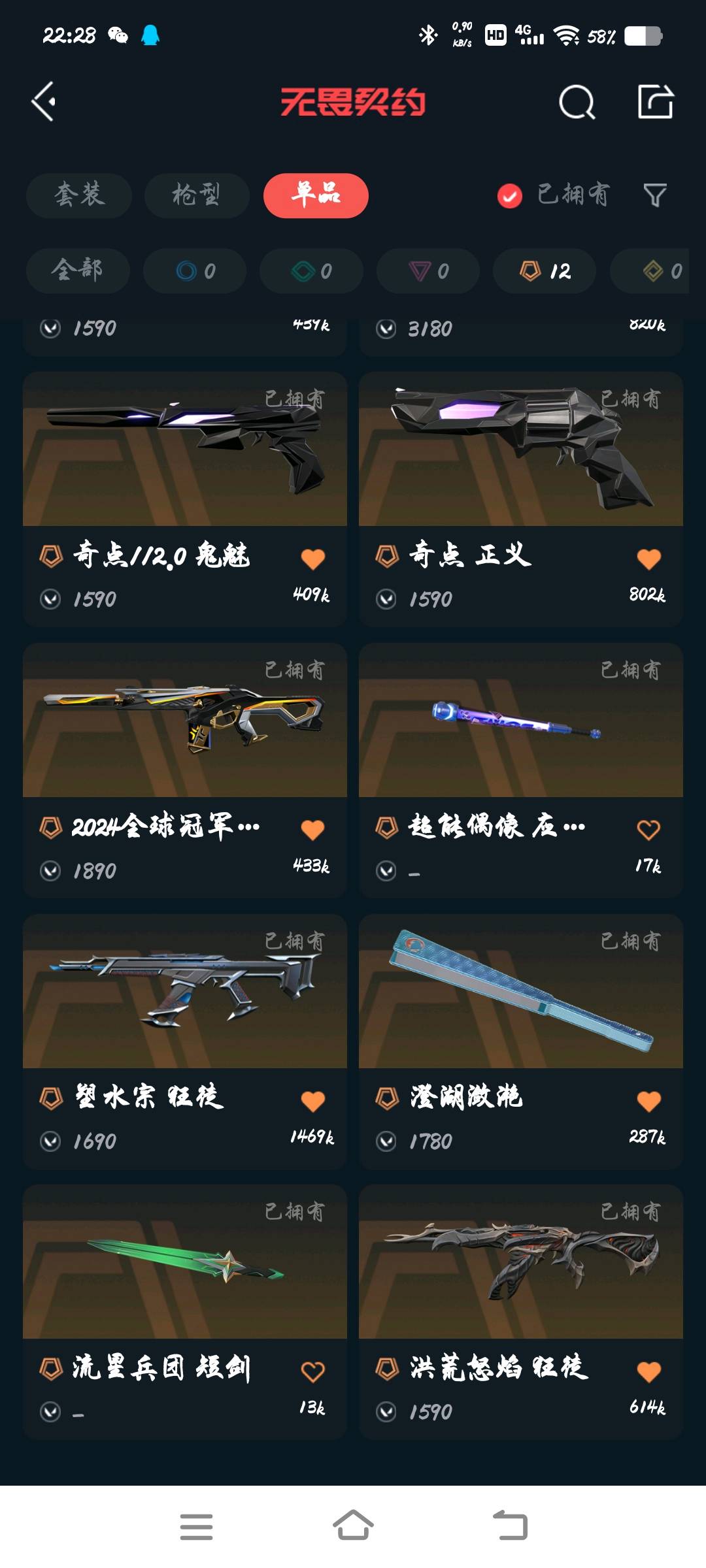The height and width of the screenshot is (1568, 706).
Task: Tap the share icon in top bar
Action: coord(656,102)
